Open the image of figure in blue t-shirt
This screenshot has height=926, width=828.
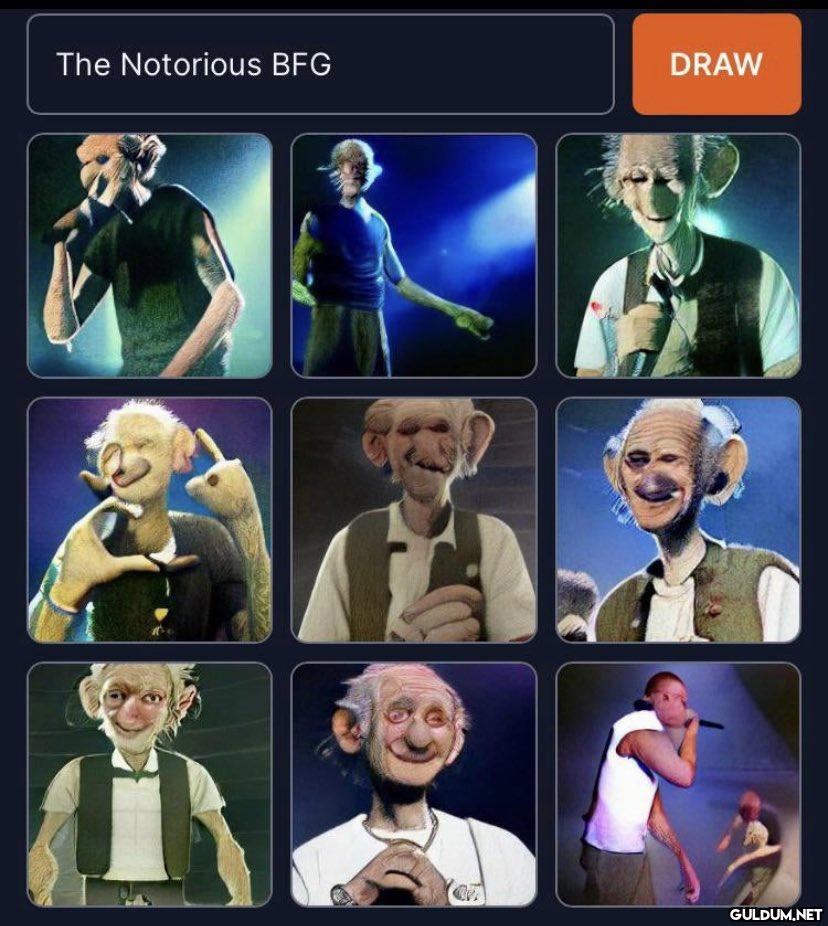point(413,256)
